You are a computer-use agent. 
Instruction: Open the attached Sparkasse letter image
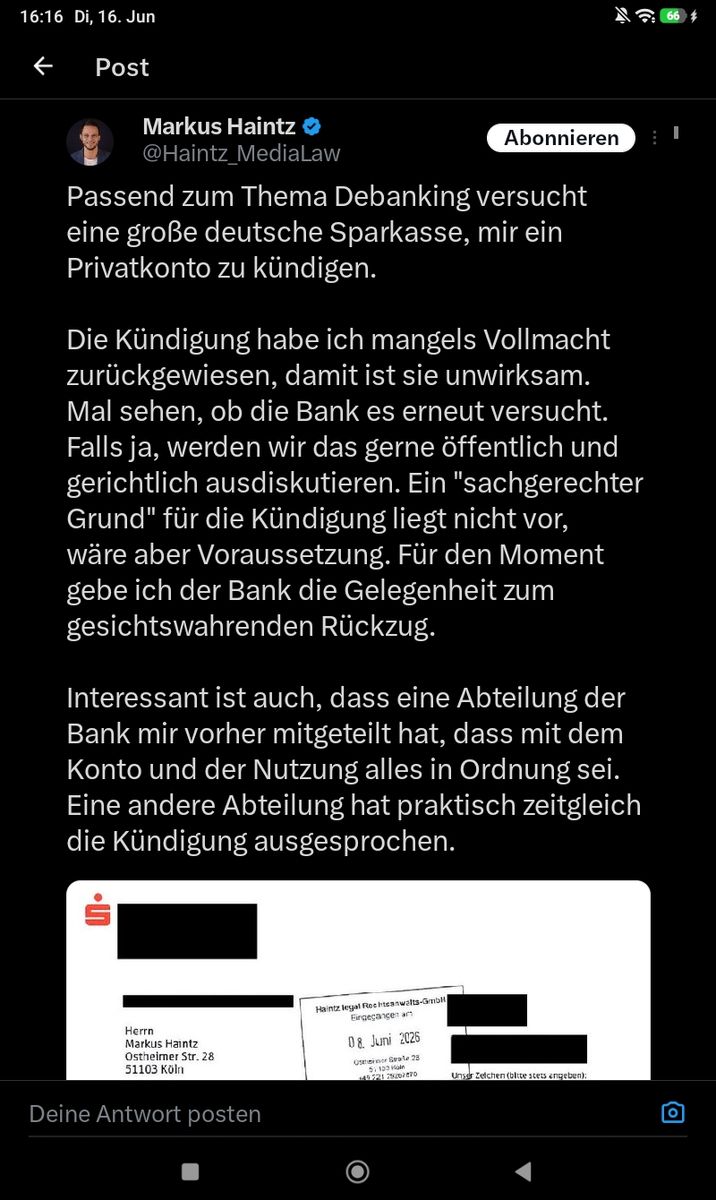coord(358,980)
